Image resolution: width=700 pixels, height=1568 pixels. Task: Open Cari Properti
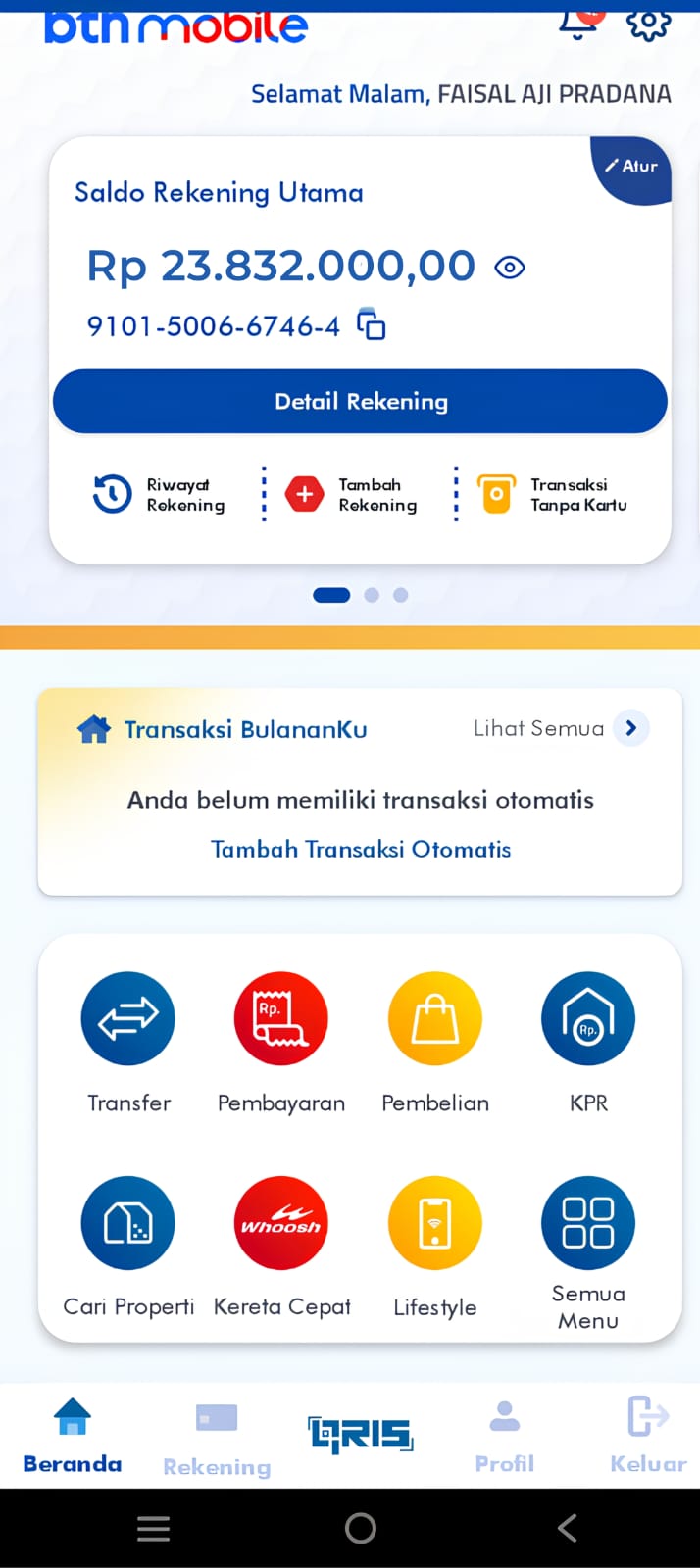(128, 1223)
